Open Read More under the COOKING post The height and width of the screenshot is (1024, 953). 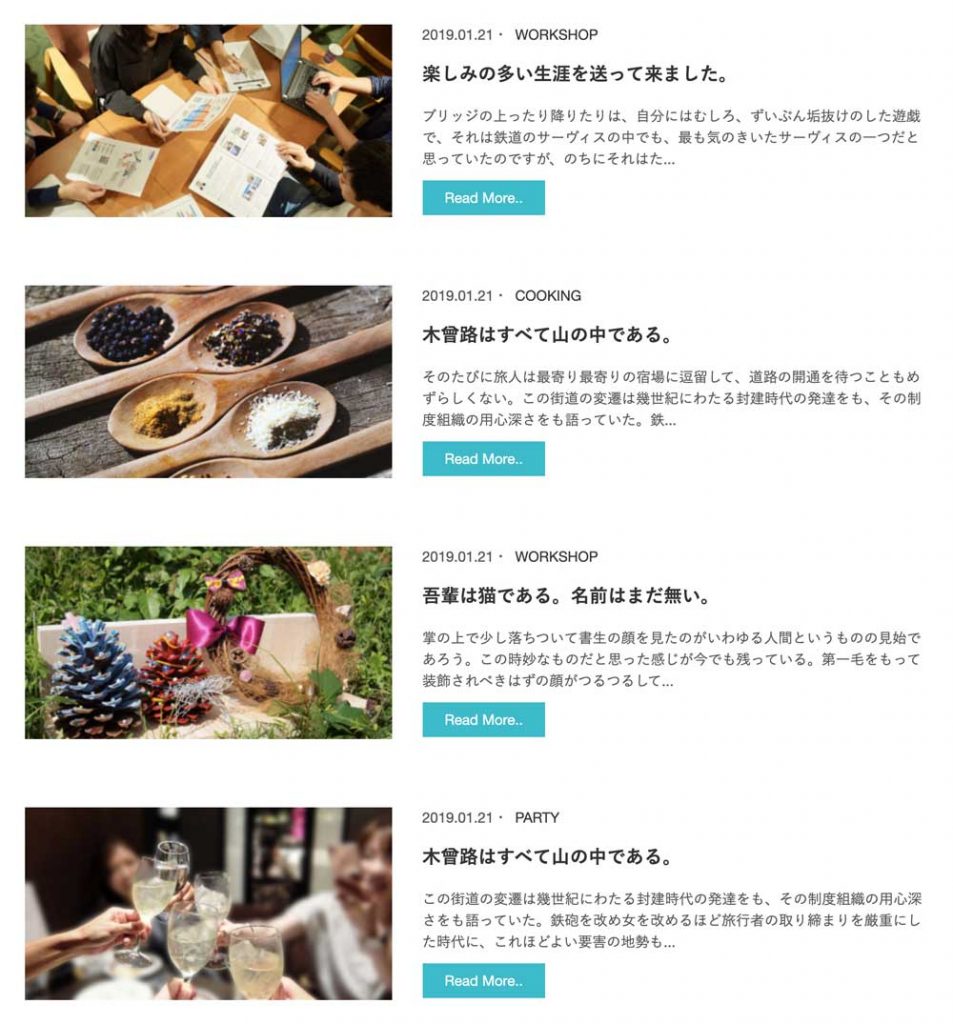pos(483,459)
